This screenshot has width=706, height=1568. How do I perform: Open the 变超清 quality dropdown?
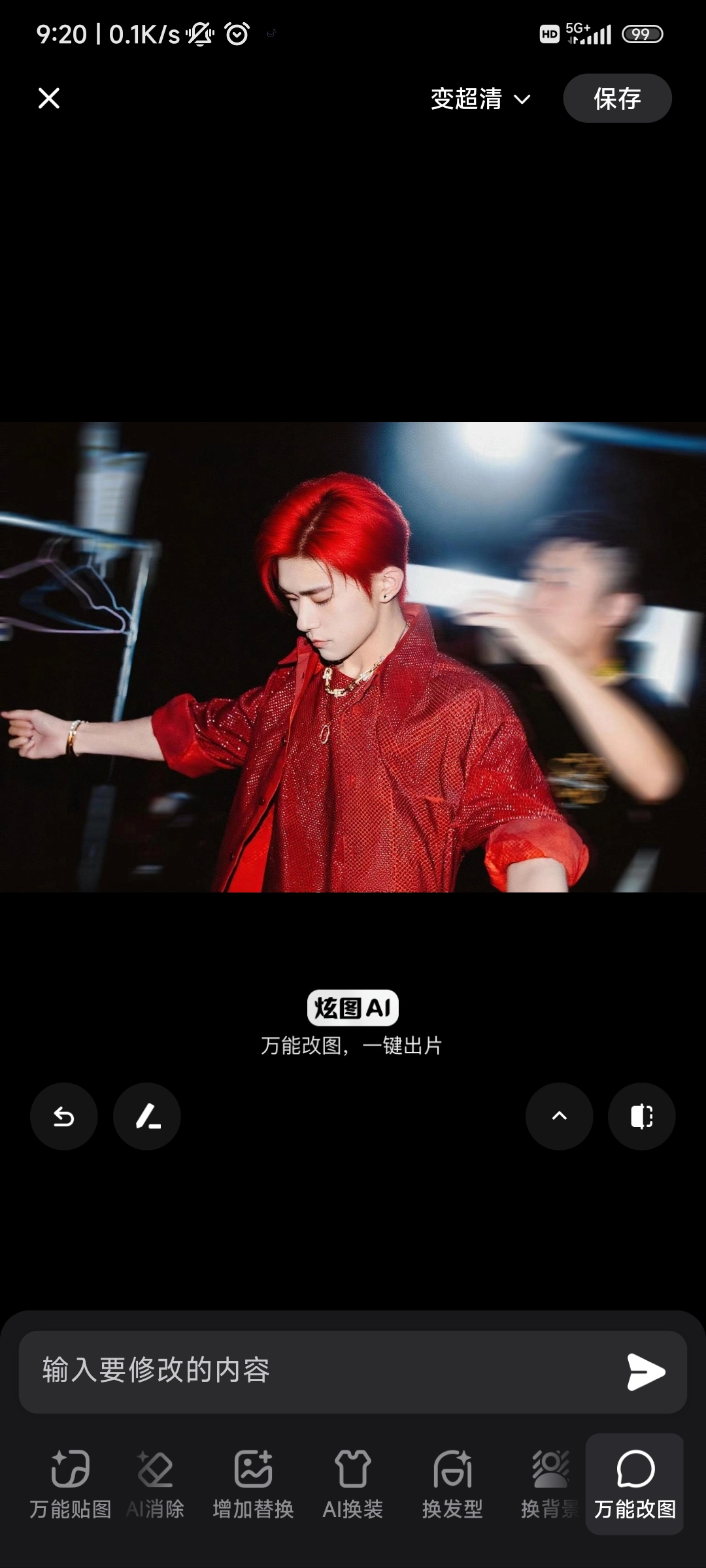(480, 99)
